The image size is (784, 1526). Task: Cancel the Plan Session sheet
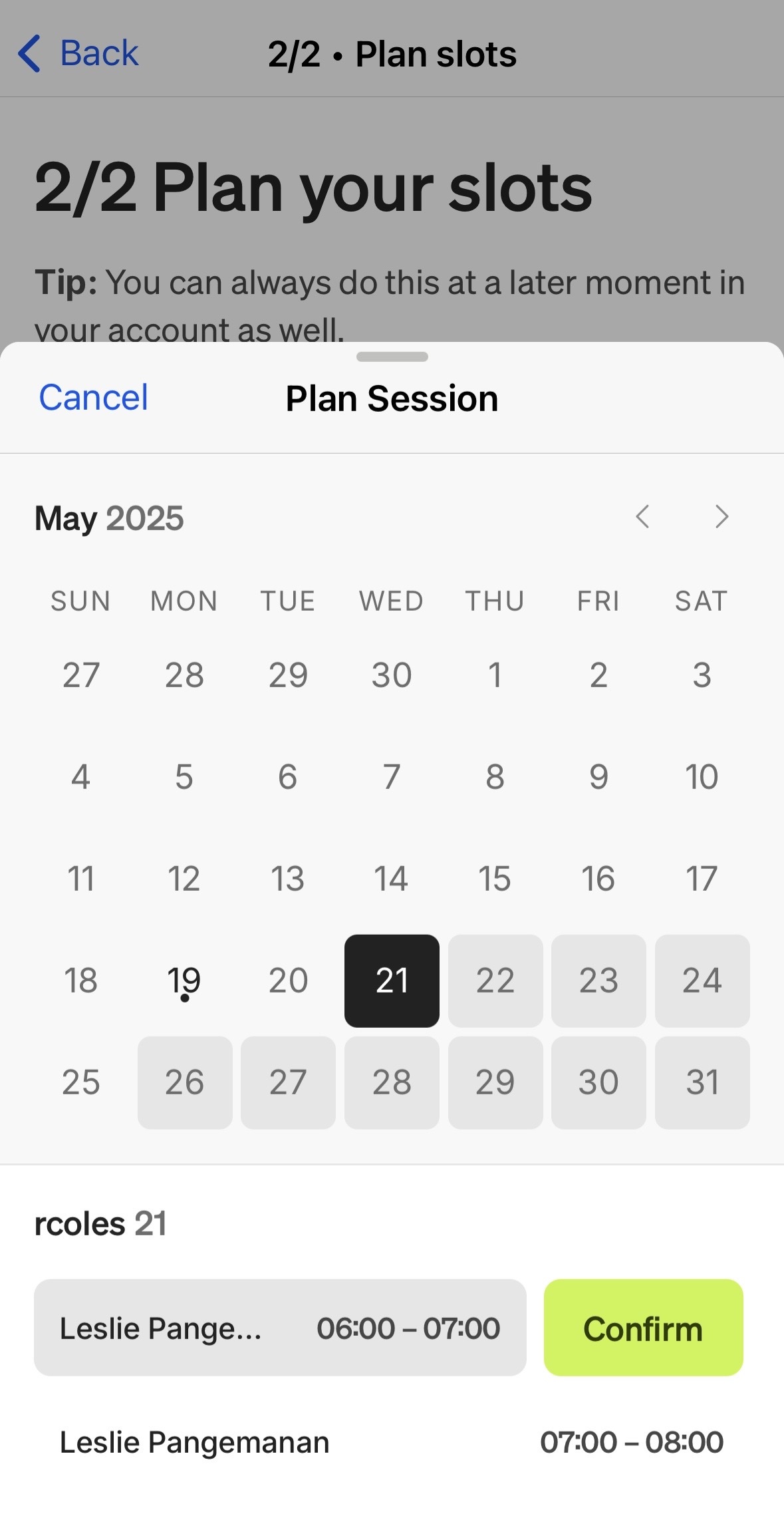(x=93, y=398)
